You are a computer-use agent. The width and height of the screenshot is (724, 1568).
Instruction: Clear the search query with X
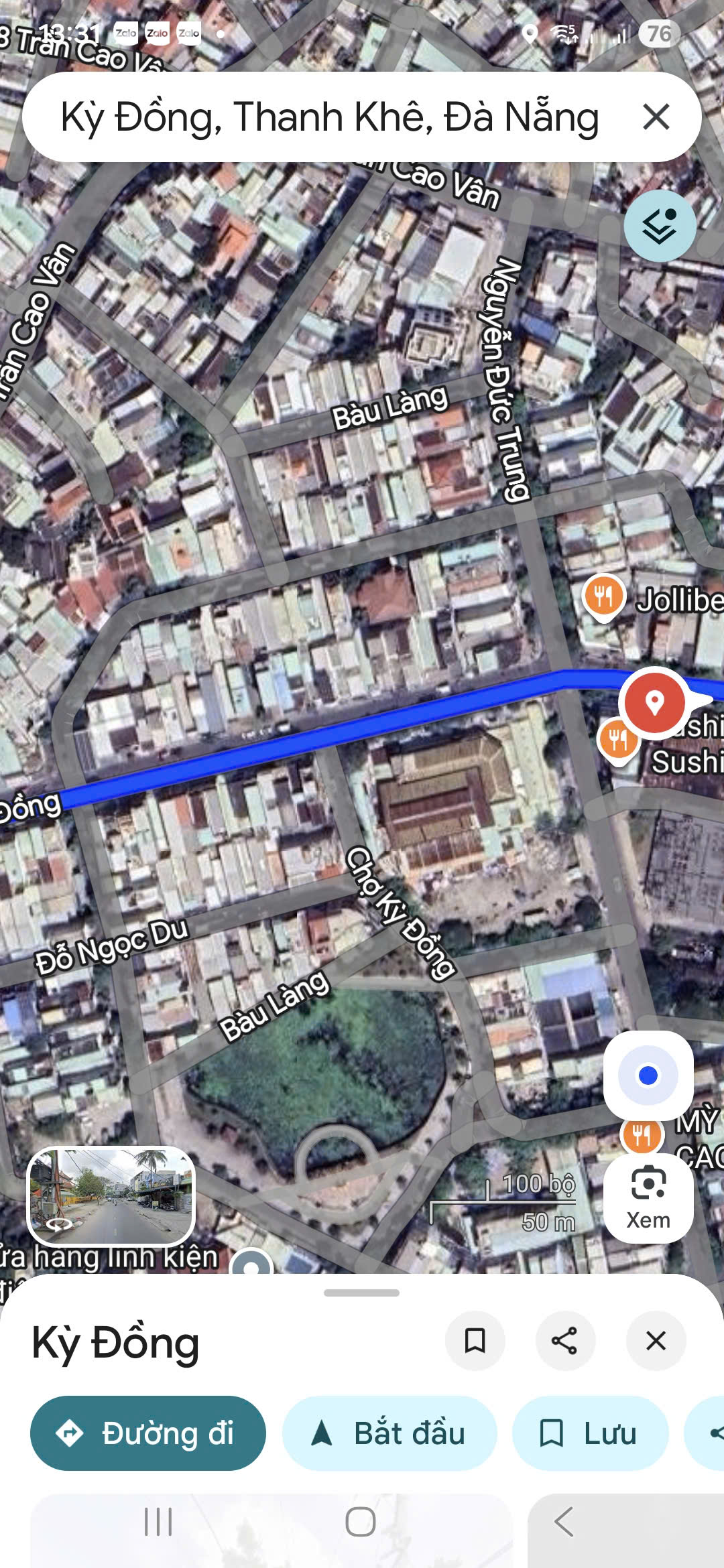(x=656, y=117)
